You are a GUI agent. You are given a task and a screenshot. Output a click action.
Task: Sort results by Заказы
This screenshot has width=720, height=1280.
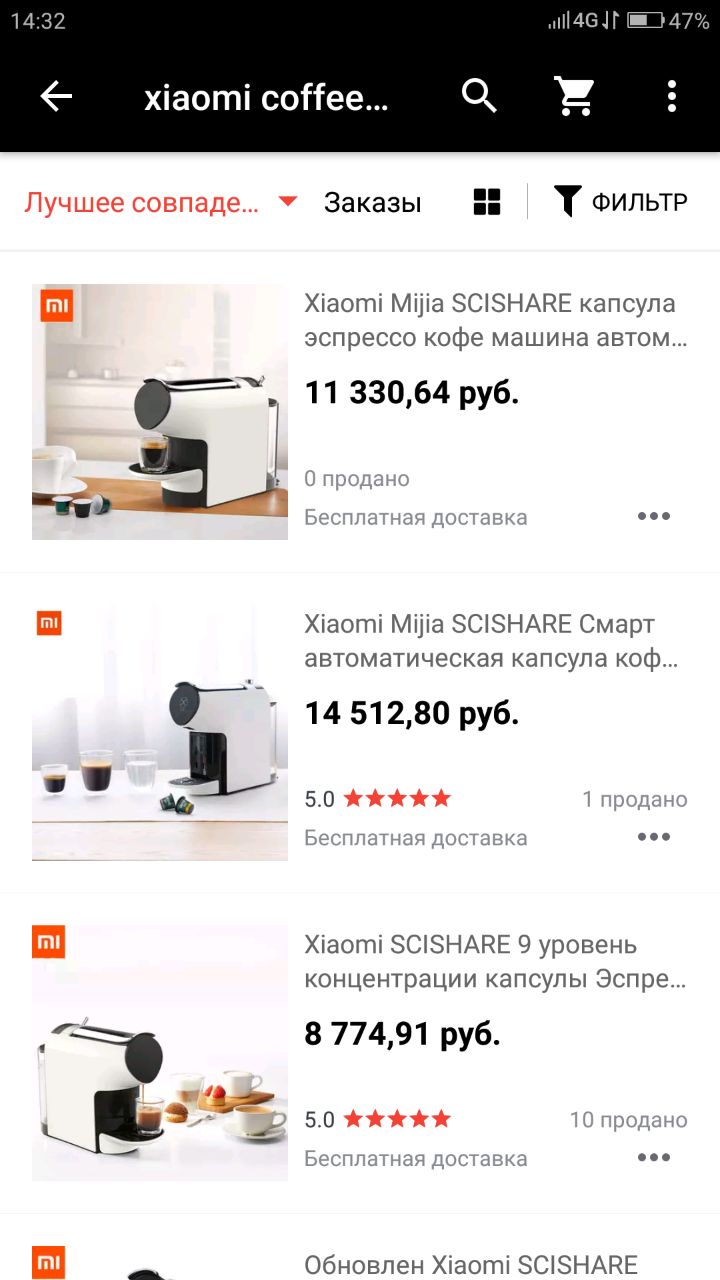(x=372, y=203)
